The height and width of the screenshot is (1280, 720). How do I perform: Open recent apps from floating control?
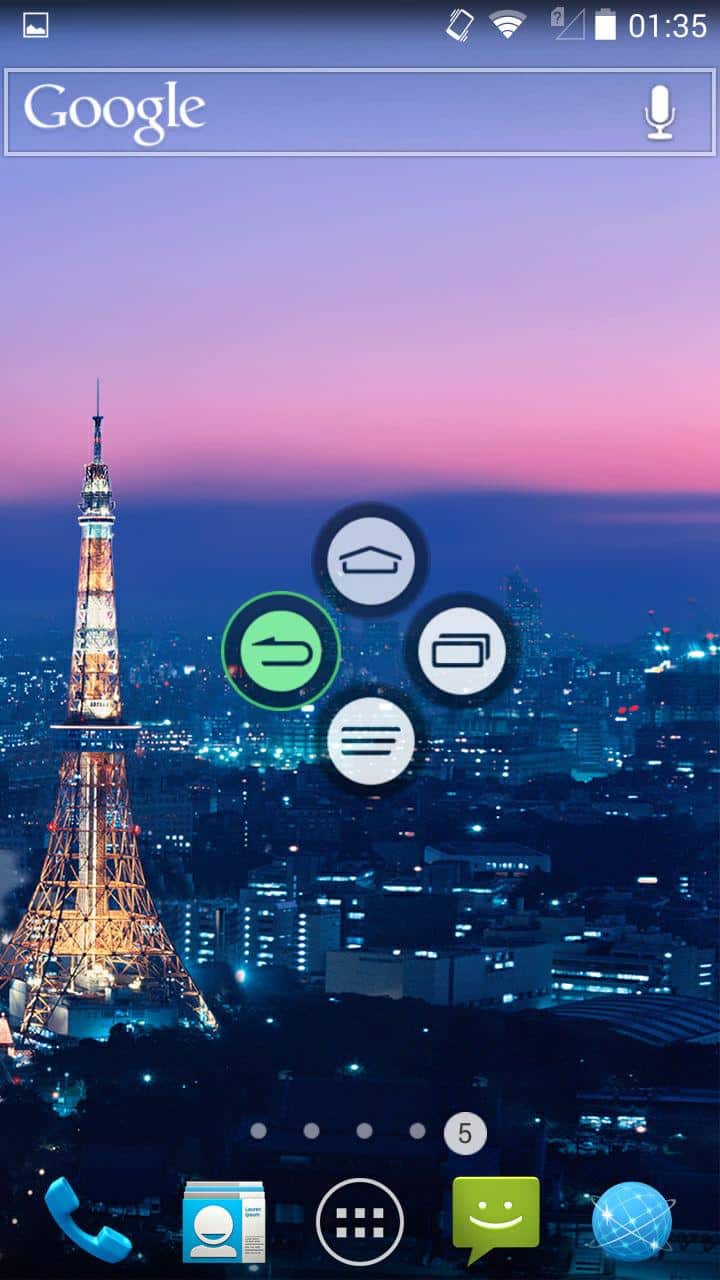click(461, 651)
